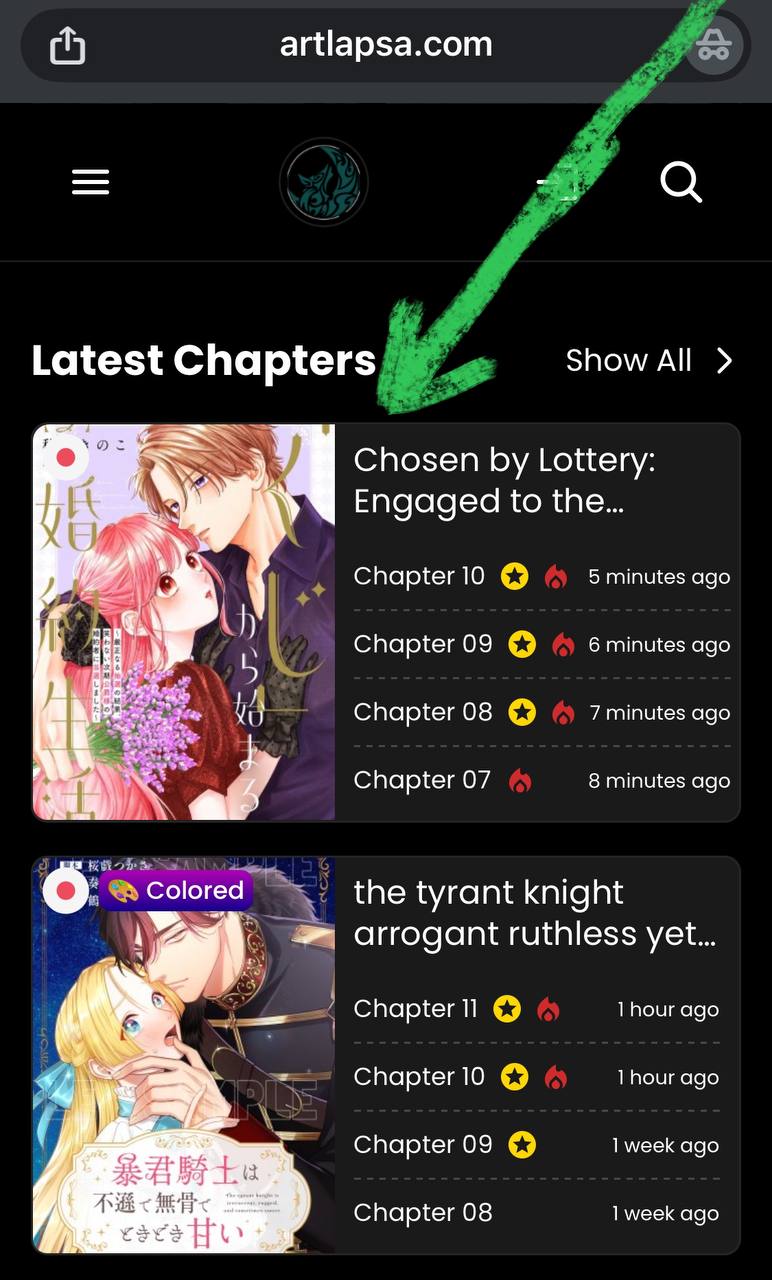Show all latest chapters
Image resolution: width=772 pixels, height=1280 pixels.
coord(649,360)
